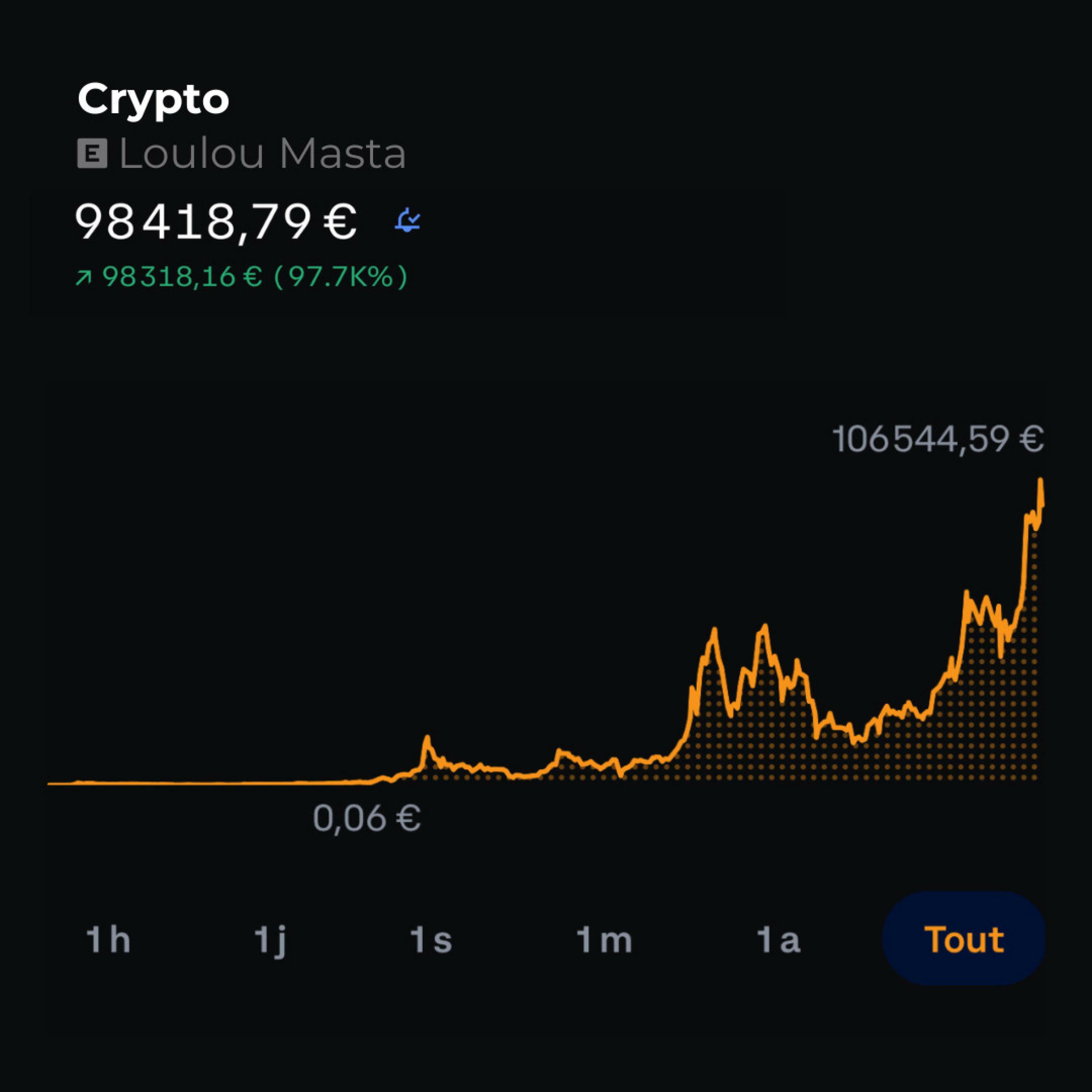Select the 1j time range

pyautogui.click(x=271, y=941)
